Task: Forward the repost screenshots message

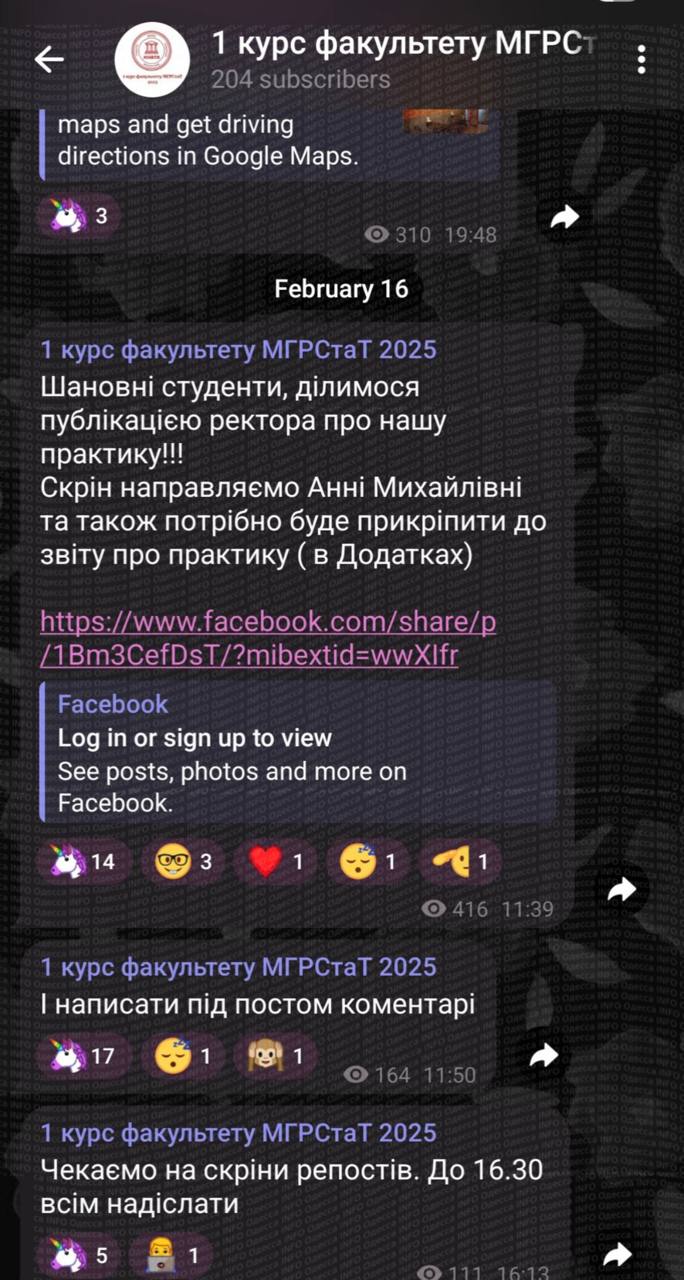Action: 619,1253
